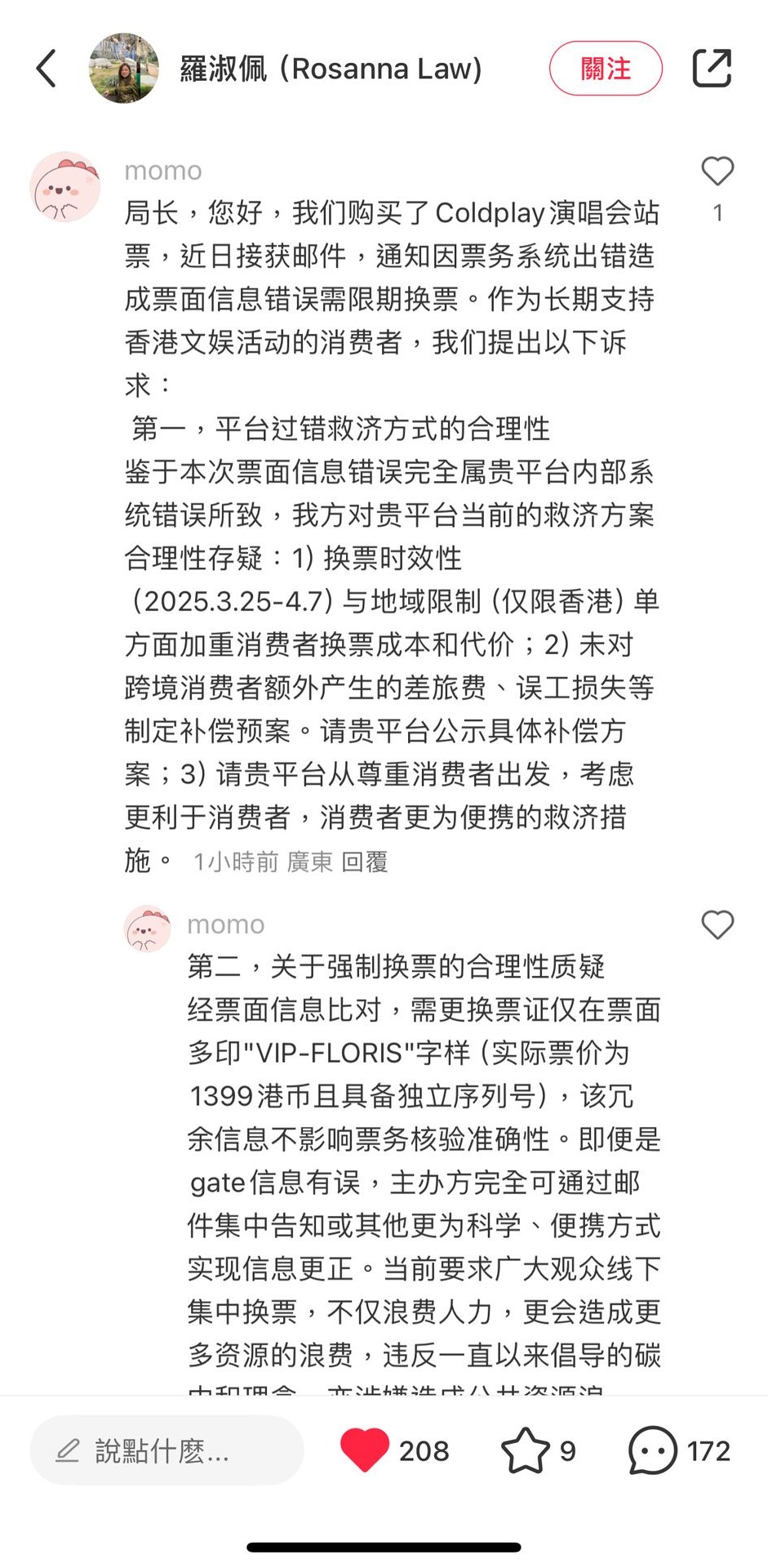This screenshot has height=1568, width=768.
Task: Toggle the red heart like with 208
Action: click(x=365, y=1450)
